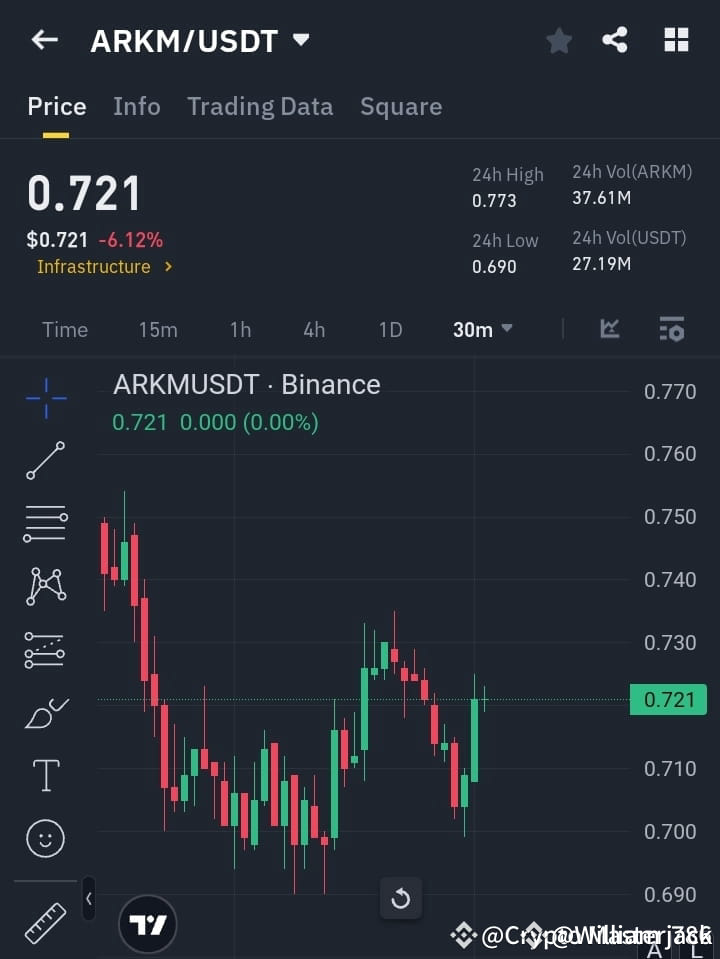Tap the share icon
The width and height of the screenshot is (720, 959).
[616, 40]
